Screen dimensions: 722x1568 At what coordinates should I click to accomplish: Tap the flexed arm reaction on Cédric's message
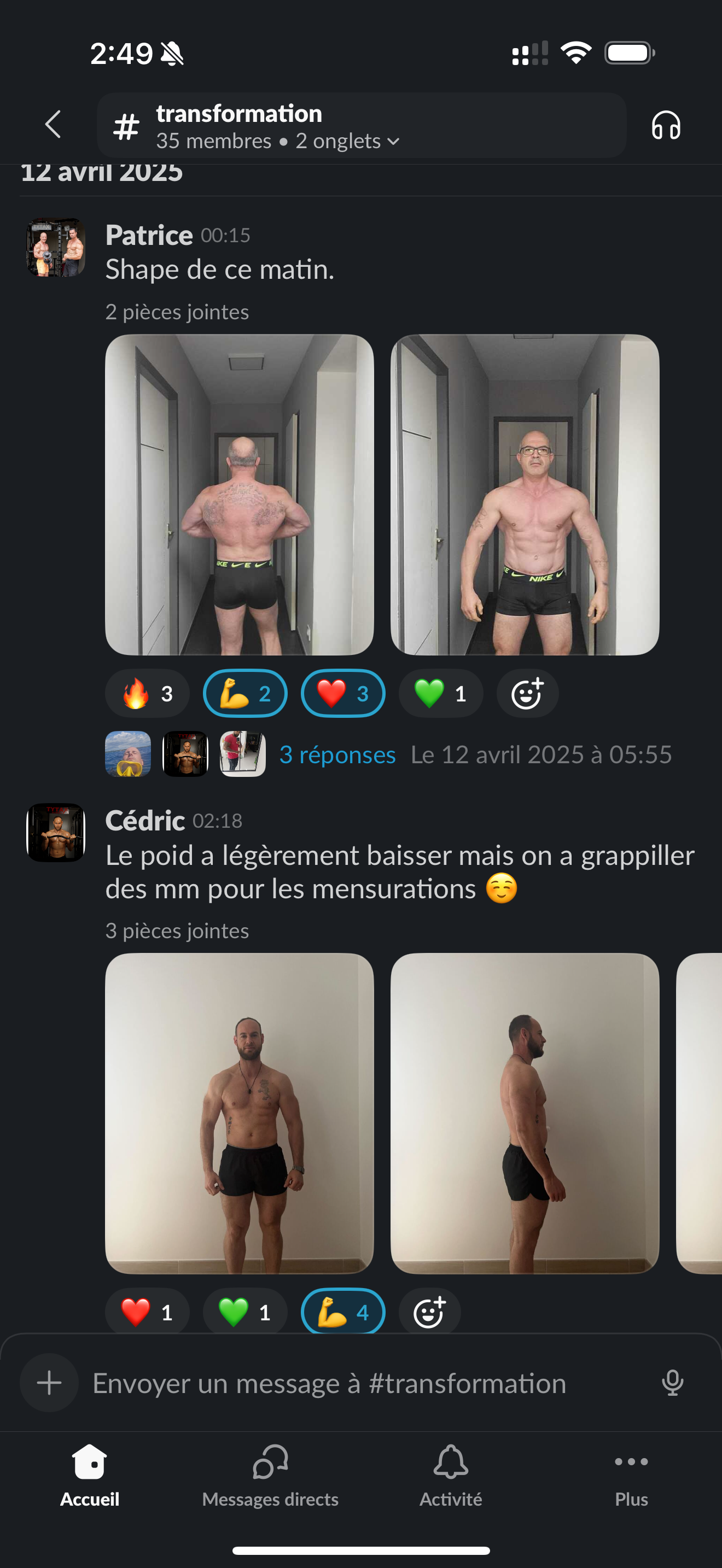[343, 1312]
